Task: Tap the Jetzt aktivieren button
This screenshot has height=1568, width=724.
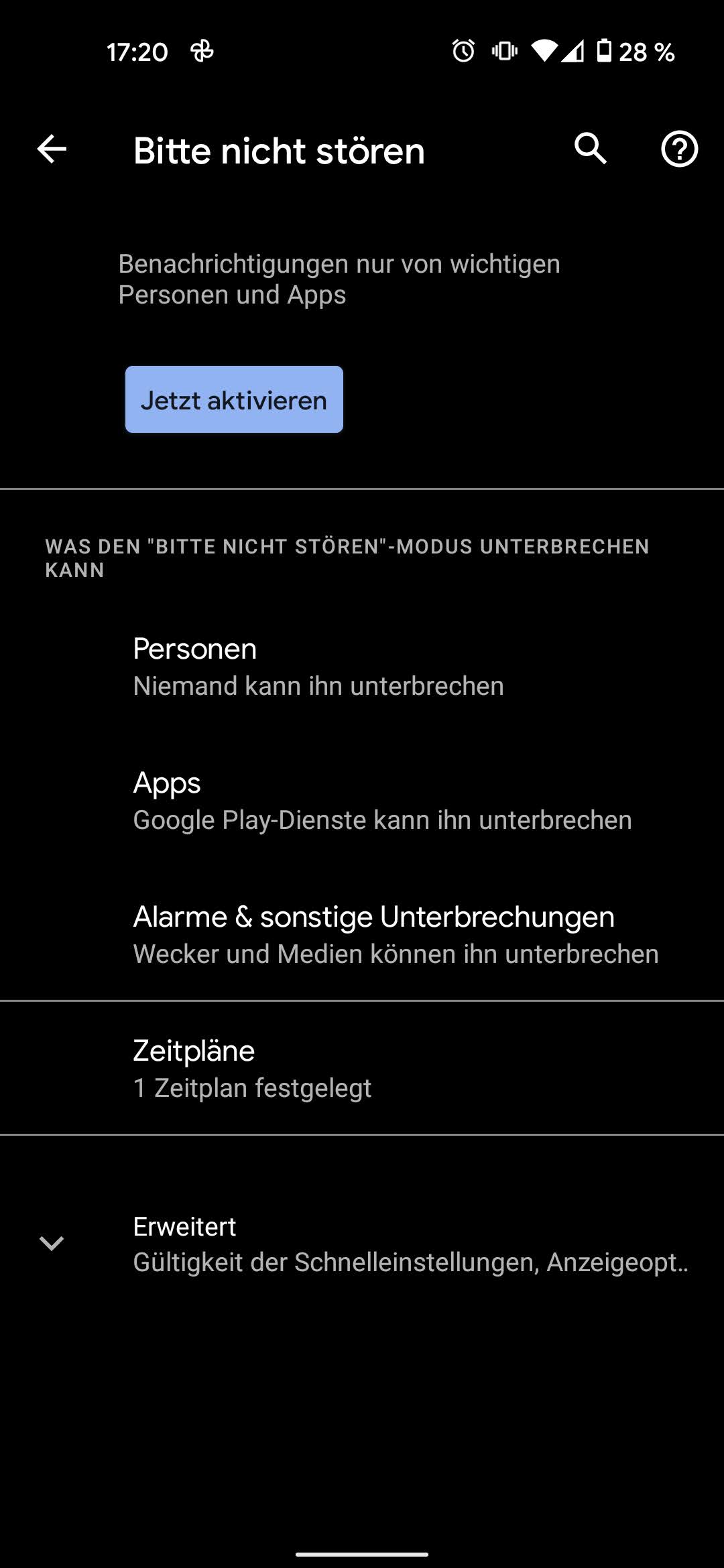Action: pos(234,399)
